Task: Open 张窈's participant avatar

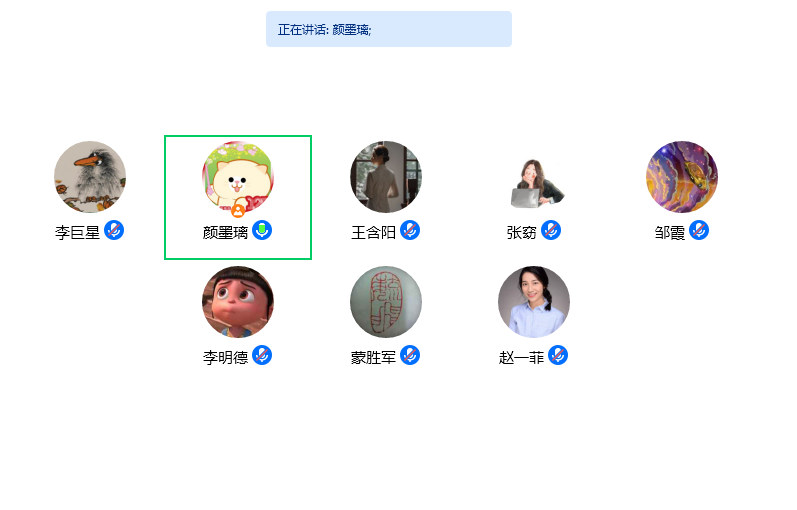Action: (x=534, y=177)
